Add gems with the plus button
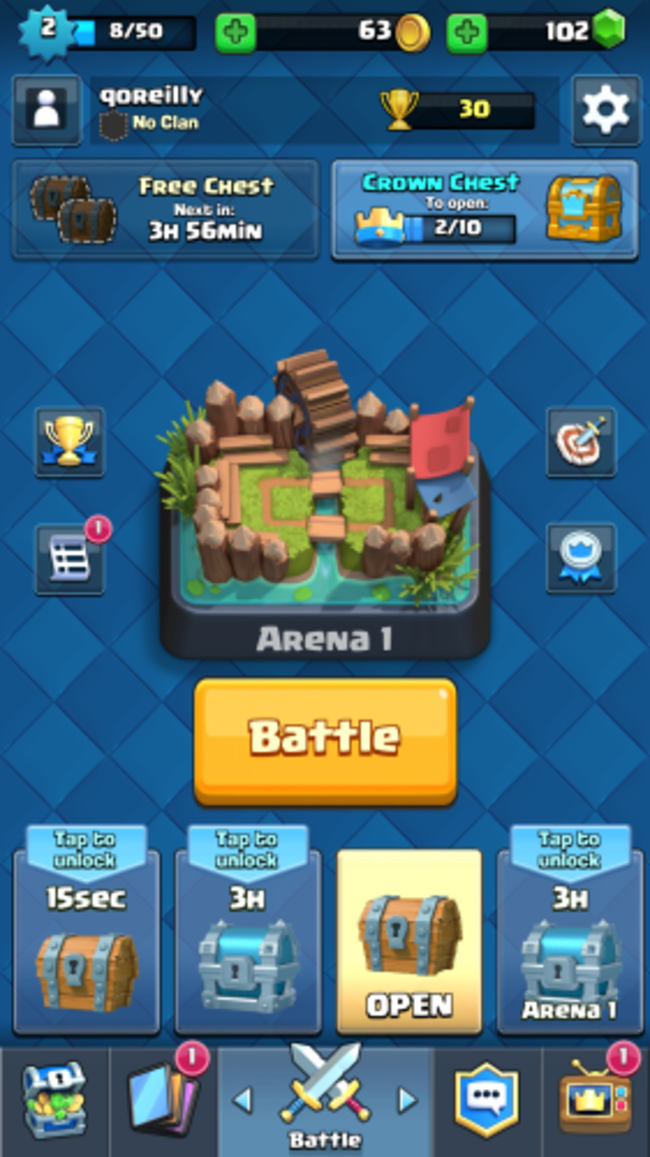Viewport: 650px width, 1157px height. pyautogui.click(x=467, y=32)
